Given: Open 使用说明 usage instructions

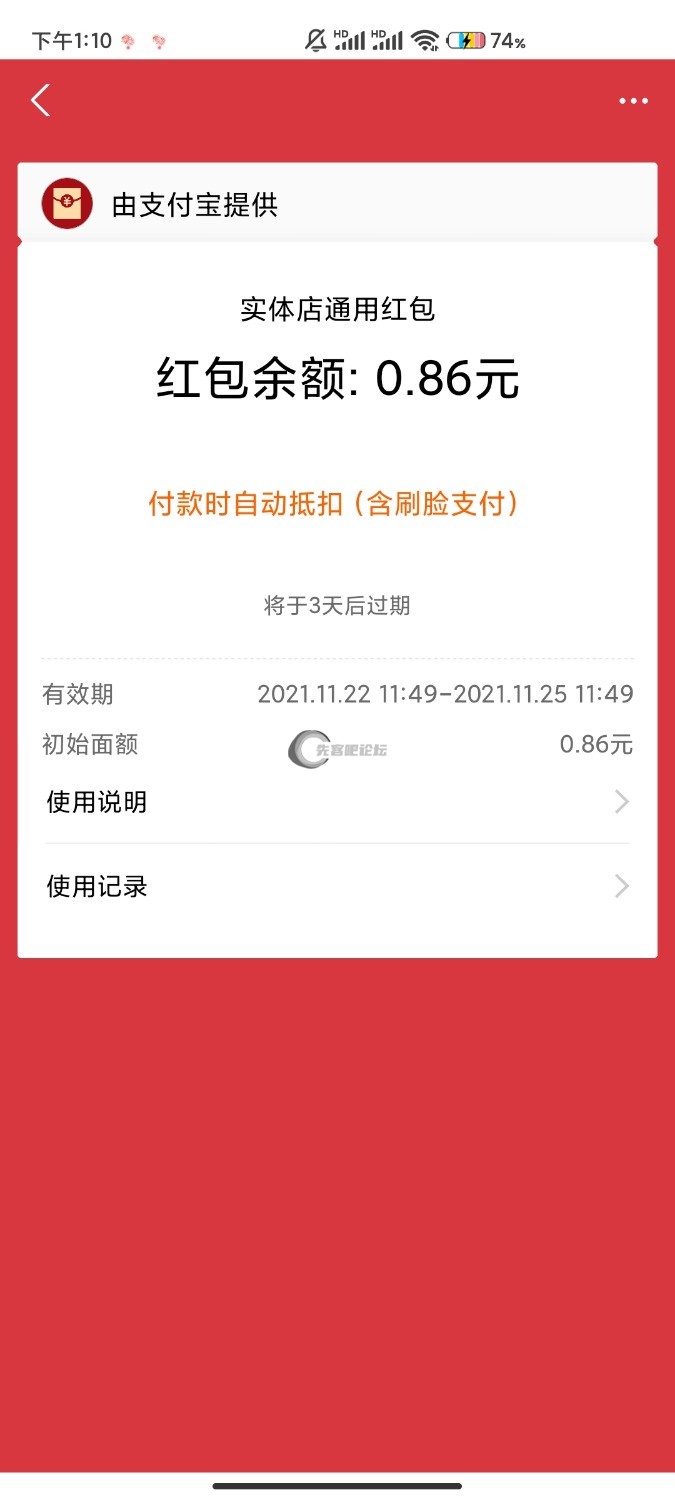Looking at the screenshot, I should [337, 802].
